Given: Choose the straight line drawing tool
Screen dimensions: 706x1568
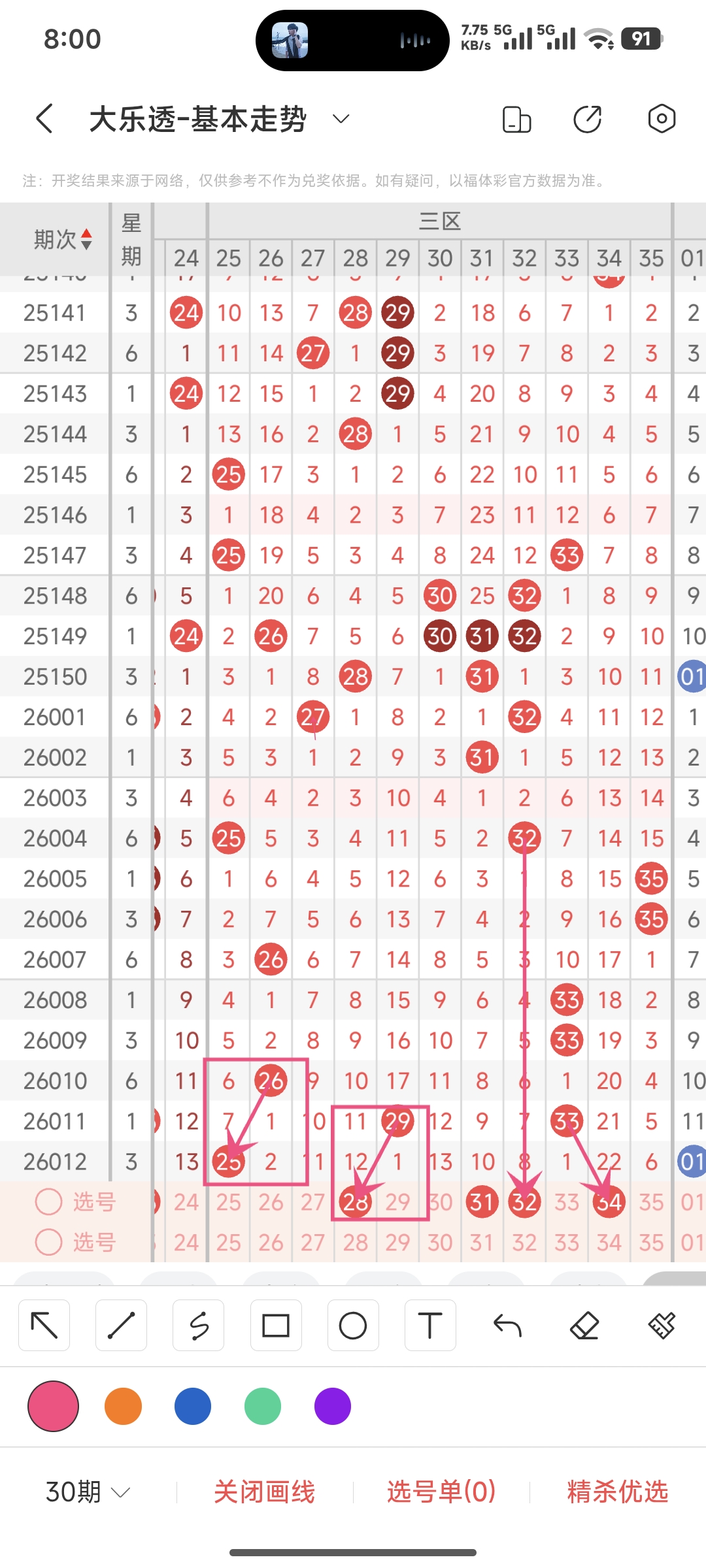Looking at the screenshot, I should [121, 1326].
